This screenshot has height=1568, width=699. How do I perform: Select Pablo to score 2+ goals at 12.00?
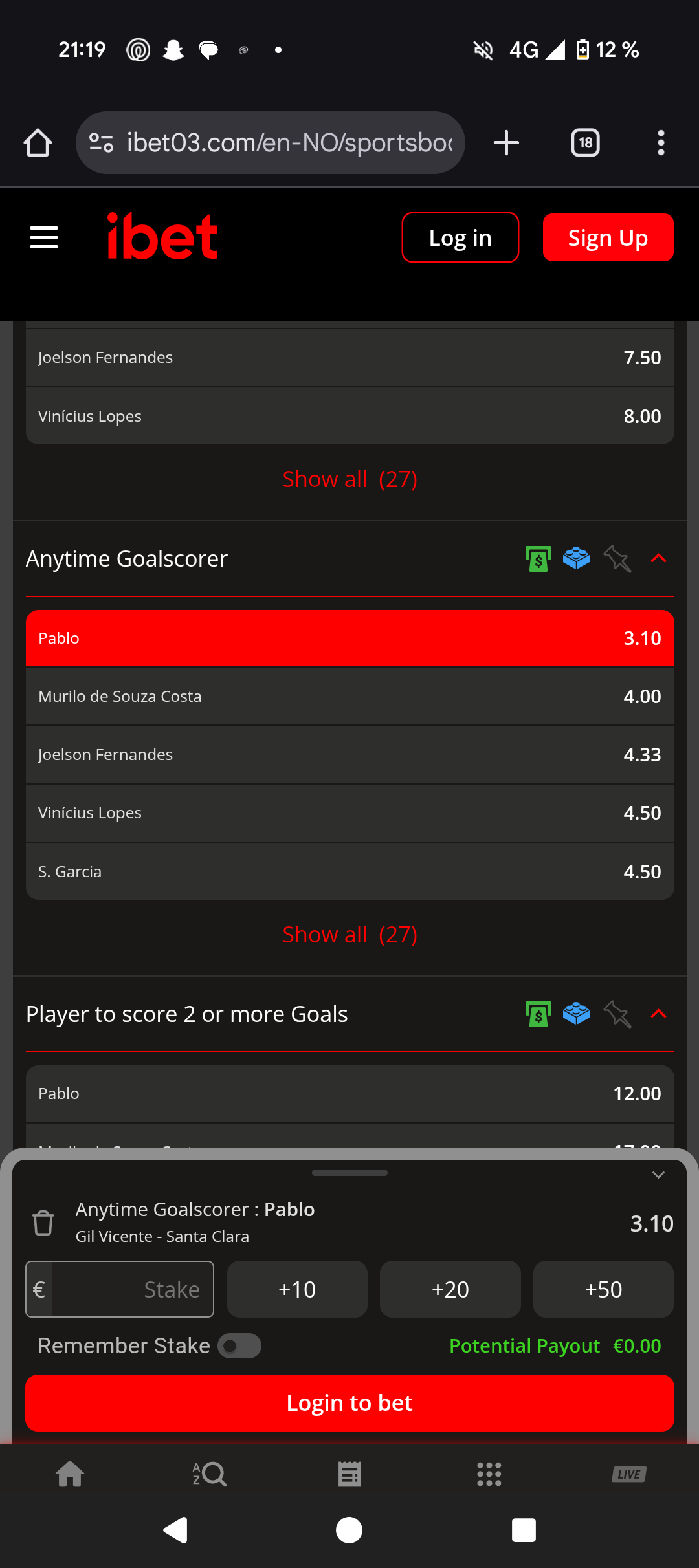click(x=349, y=1094)
